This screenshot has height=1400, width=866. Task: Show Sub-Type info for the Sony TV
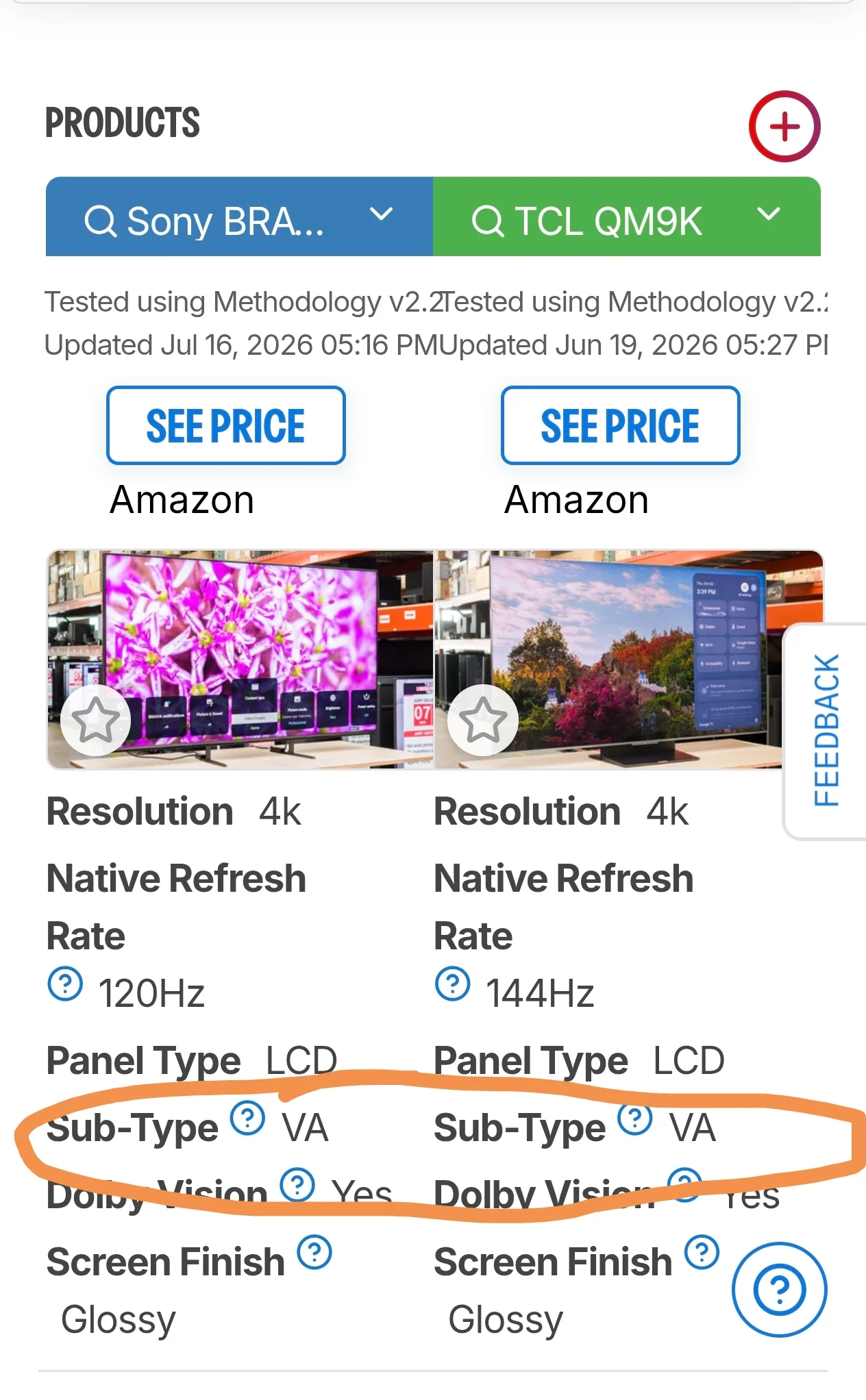coord(247,1118)
